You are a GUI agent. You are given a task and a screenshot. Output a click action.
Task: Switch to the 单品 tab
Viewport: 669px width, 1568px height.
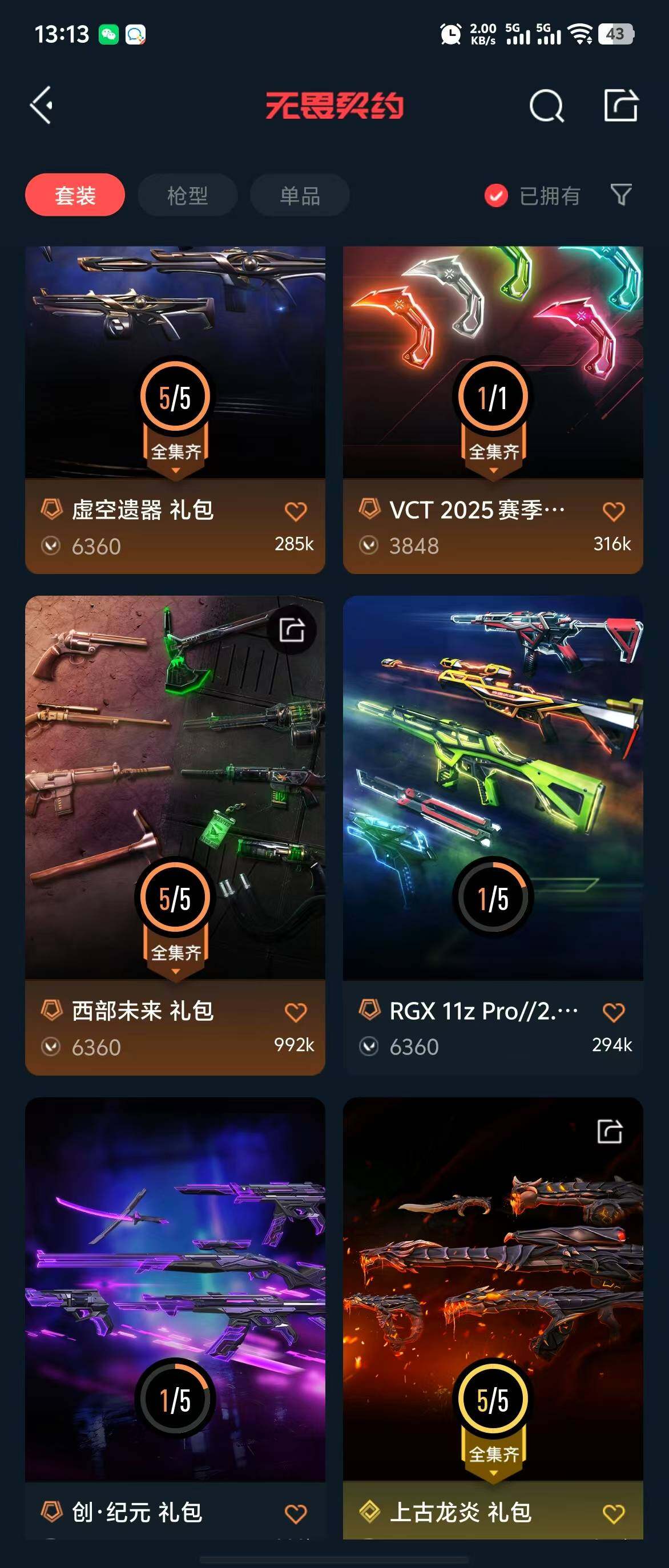pos(300,195)
